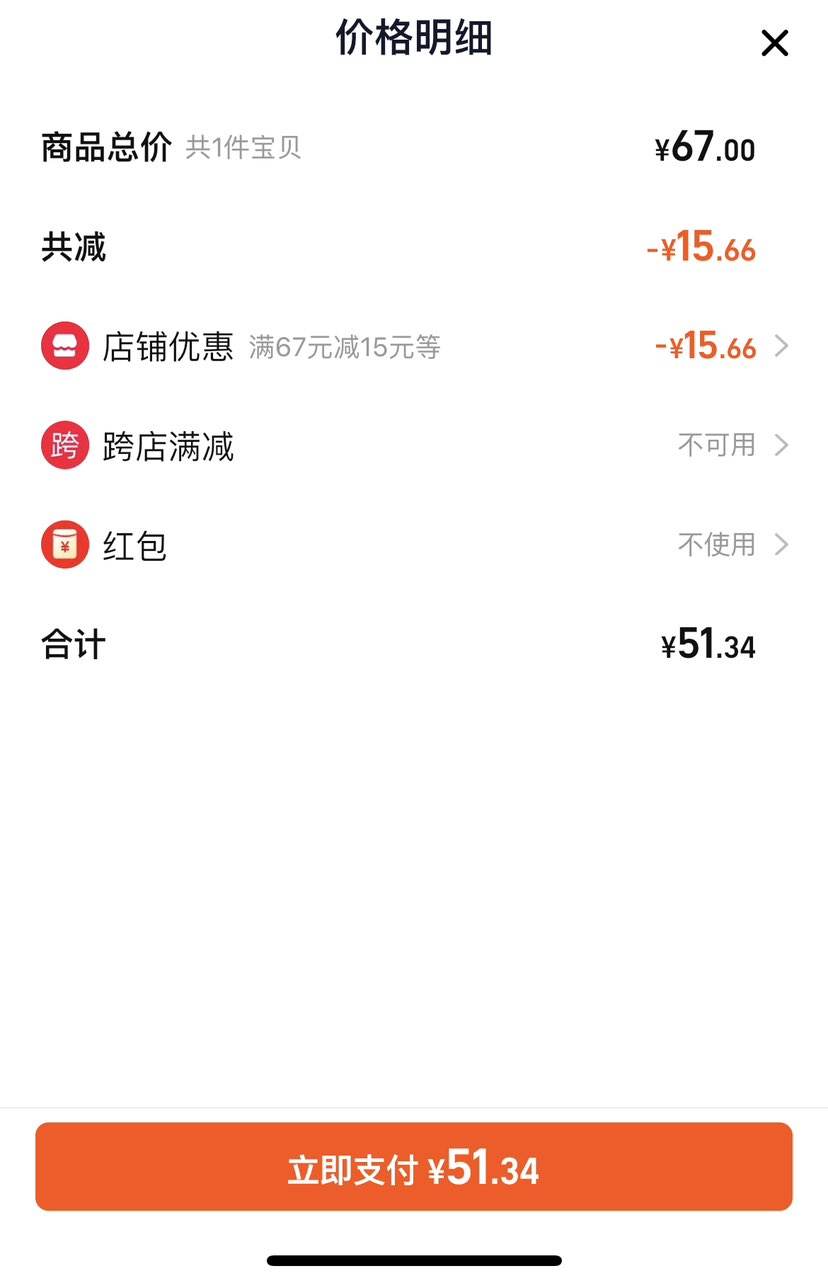Click the white coupon shape in 店铺优惠 icon
Image resolution: width=828 pixels, height=1283 pixels.
[x=64, y=345]
